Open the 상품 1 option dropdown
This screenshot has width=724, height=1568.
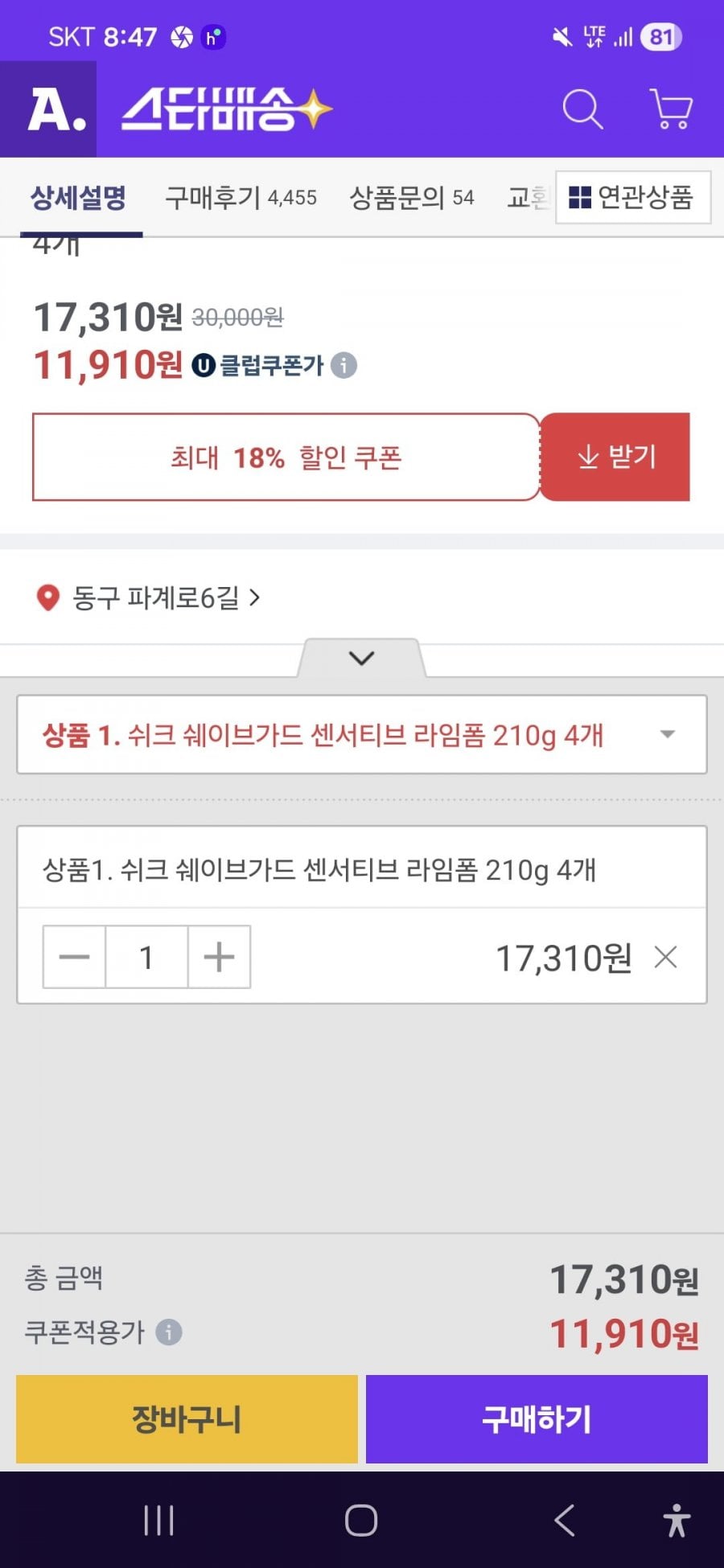coord(362,734)
